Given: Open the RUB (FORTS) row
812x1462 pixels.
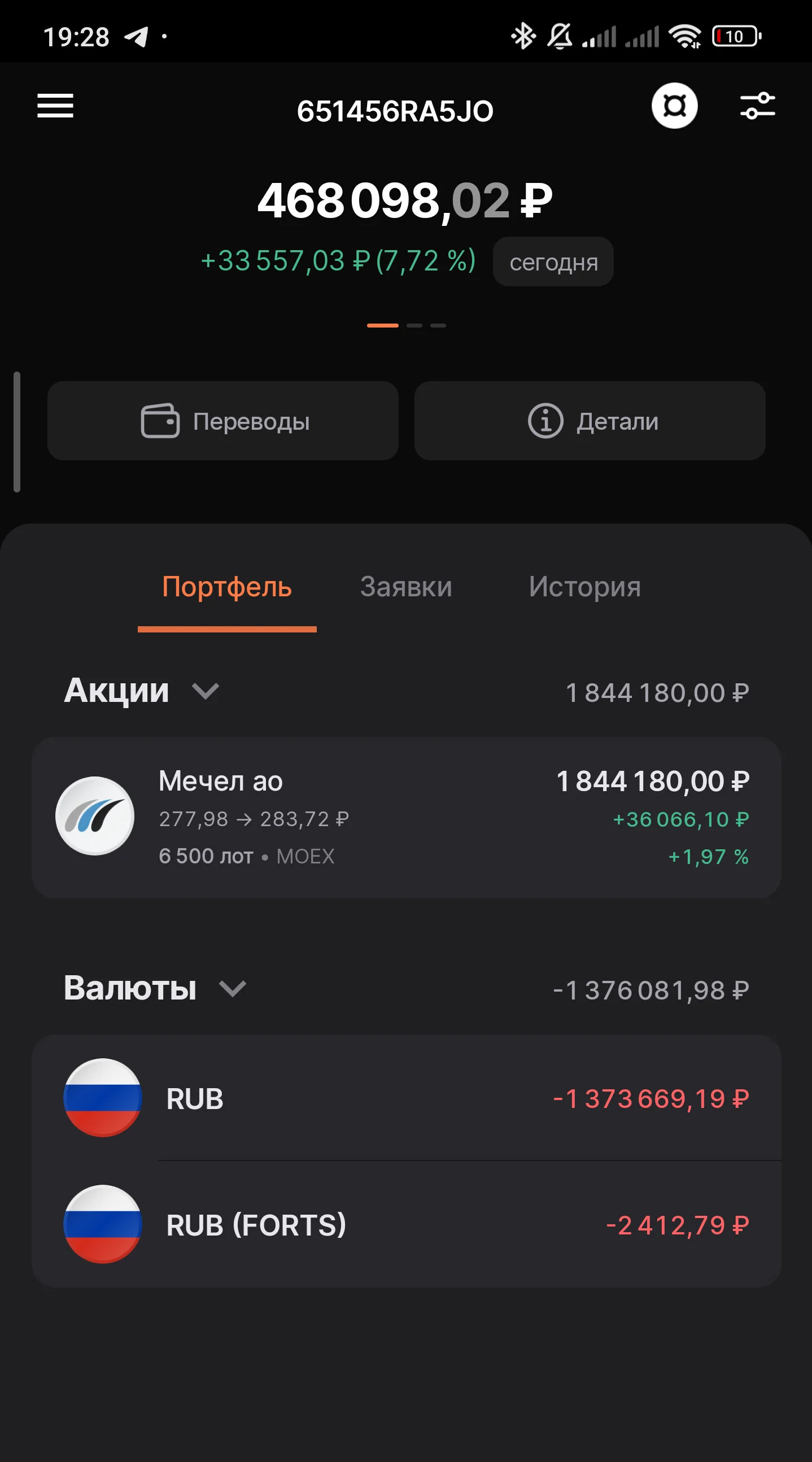Looking at the screenshot, I should [407, 1224].
